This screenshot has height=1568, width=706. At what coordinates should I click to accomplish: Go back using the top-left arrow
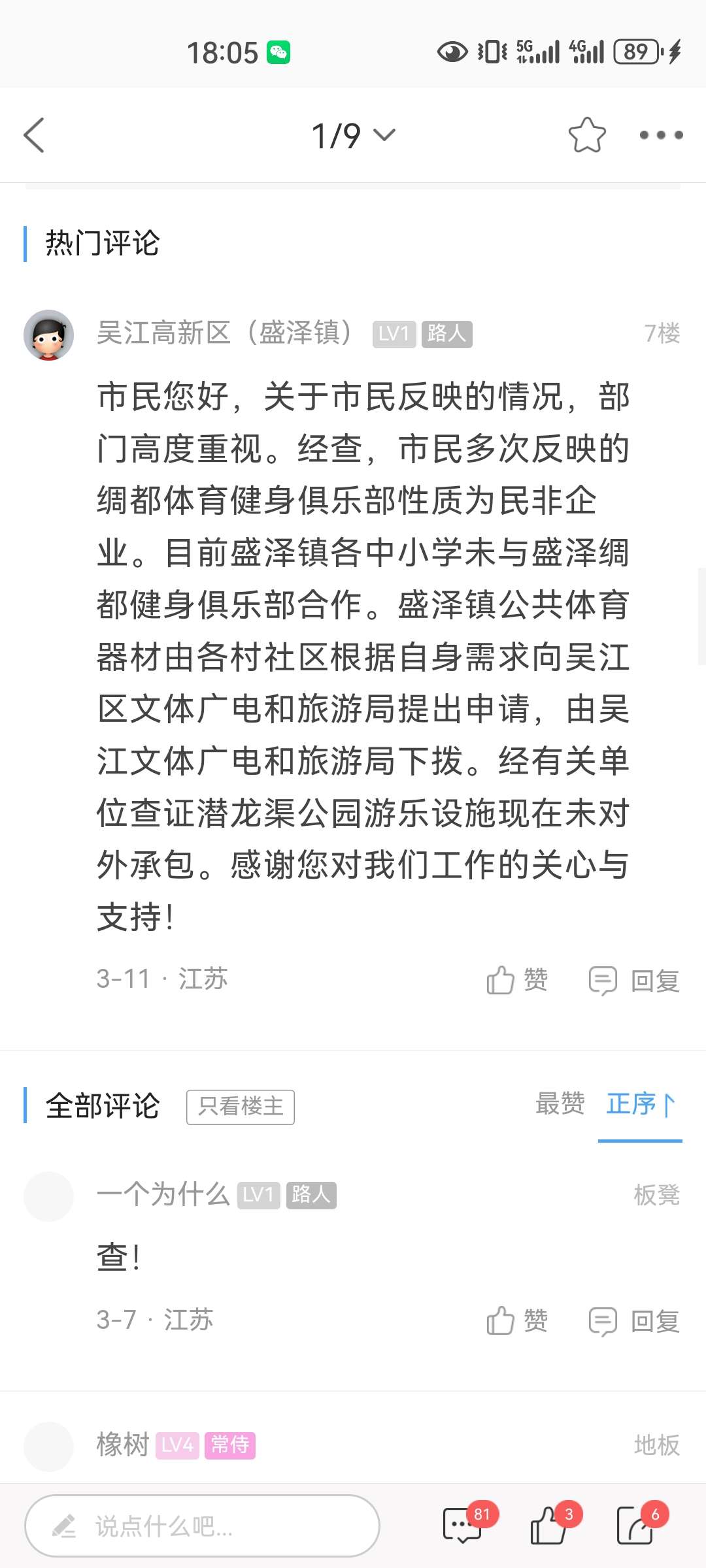[x=34, y=135]
